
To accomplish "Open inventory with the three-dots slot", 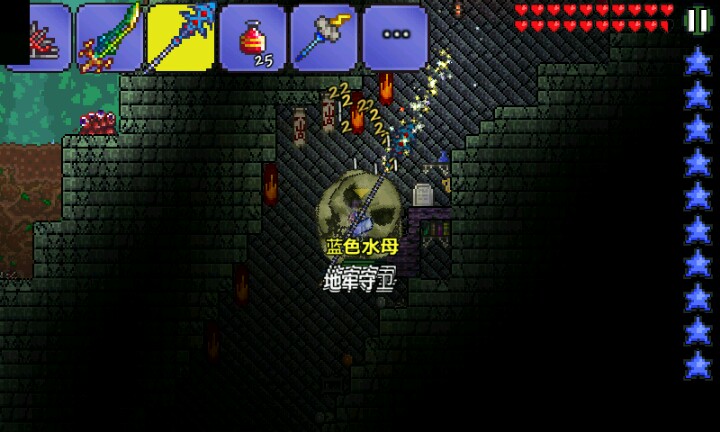I will coord(396,36).
